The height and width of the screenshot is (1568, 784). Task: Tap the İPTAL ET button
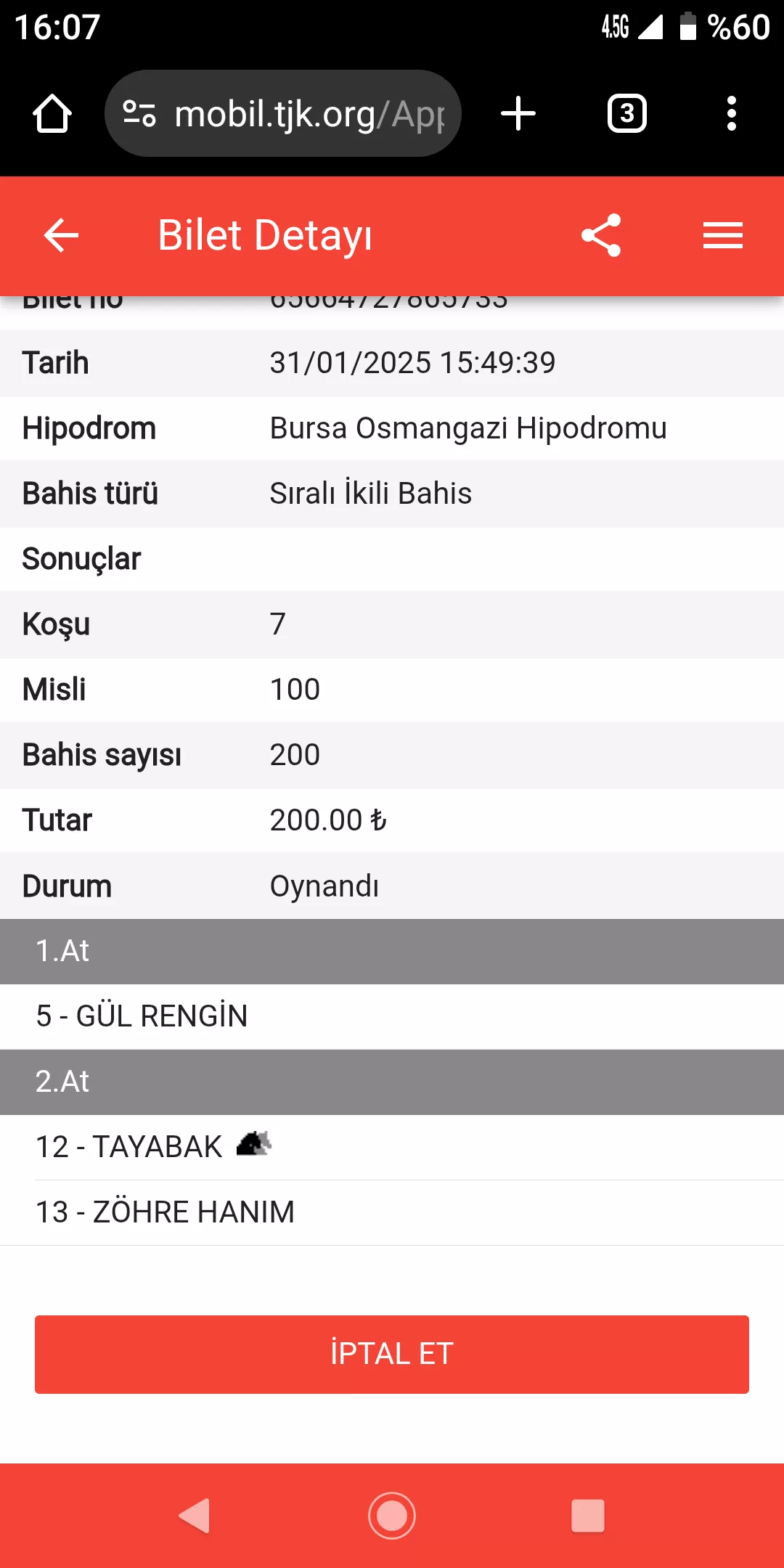(392, 1354)
